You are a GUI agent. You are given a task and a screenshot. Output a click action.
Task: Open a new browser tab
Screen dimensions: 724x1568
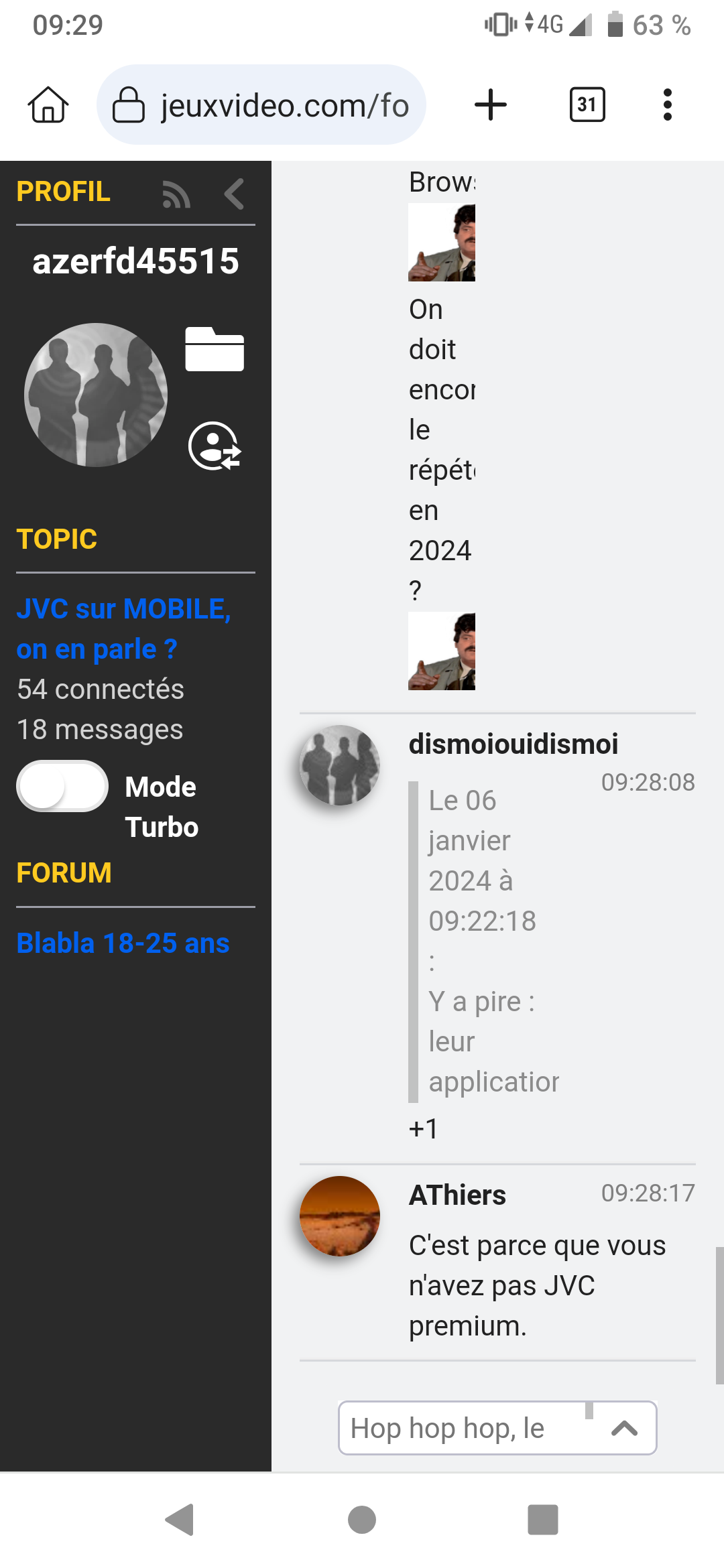[x=491, y=105]
